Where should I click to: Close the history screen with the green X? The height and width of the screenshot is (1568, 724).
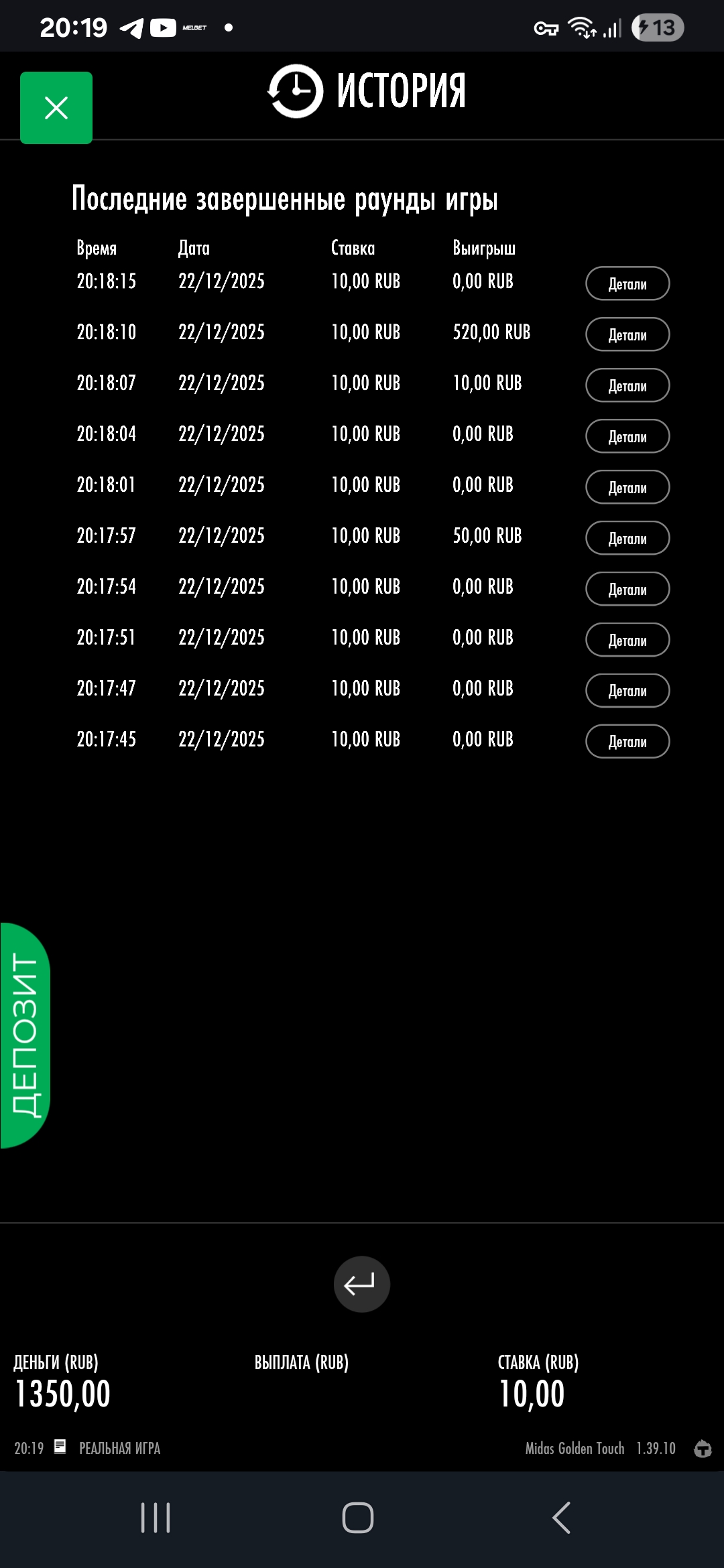pos(56,108)
